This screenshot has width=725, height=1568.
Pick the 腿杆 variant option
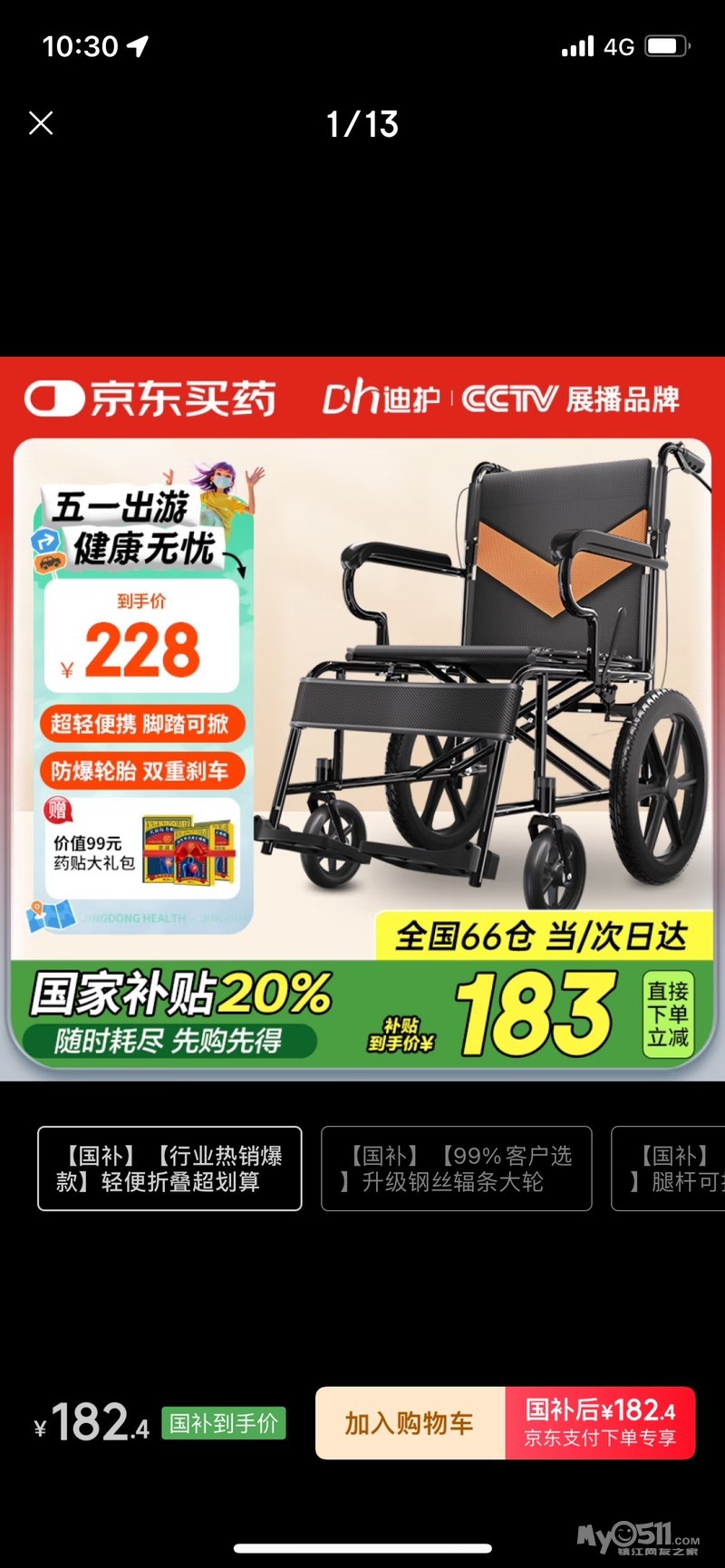(x=669, y=1169)
